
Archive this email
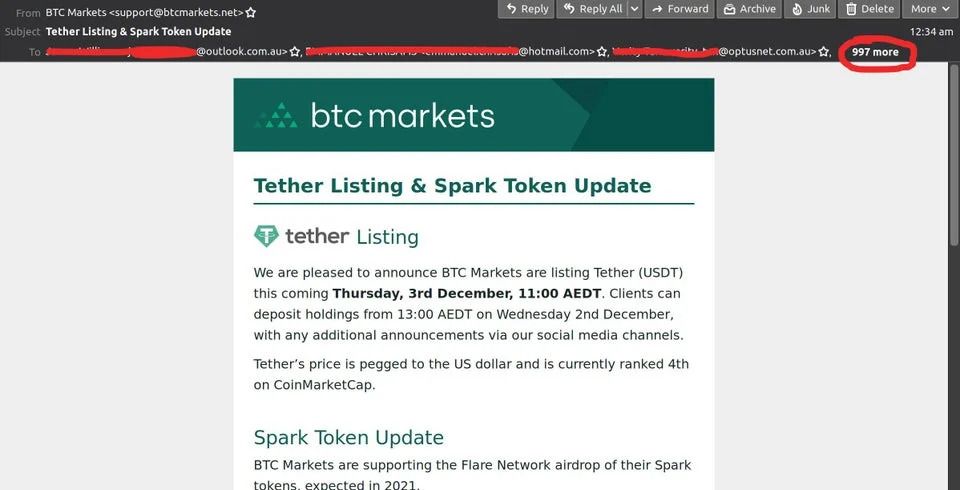point(750,9)
